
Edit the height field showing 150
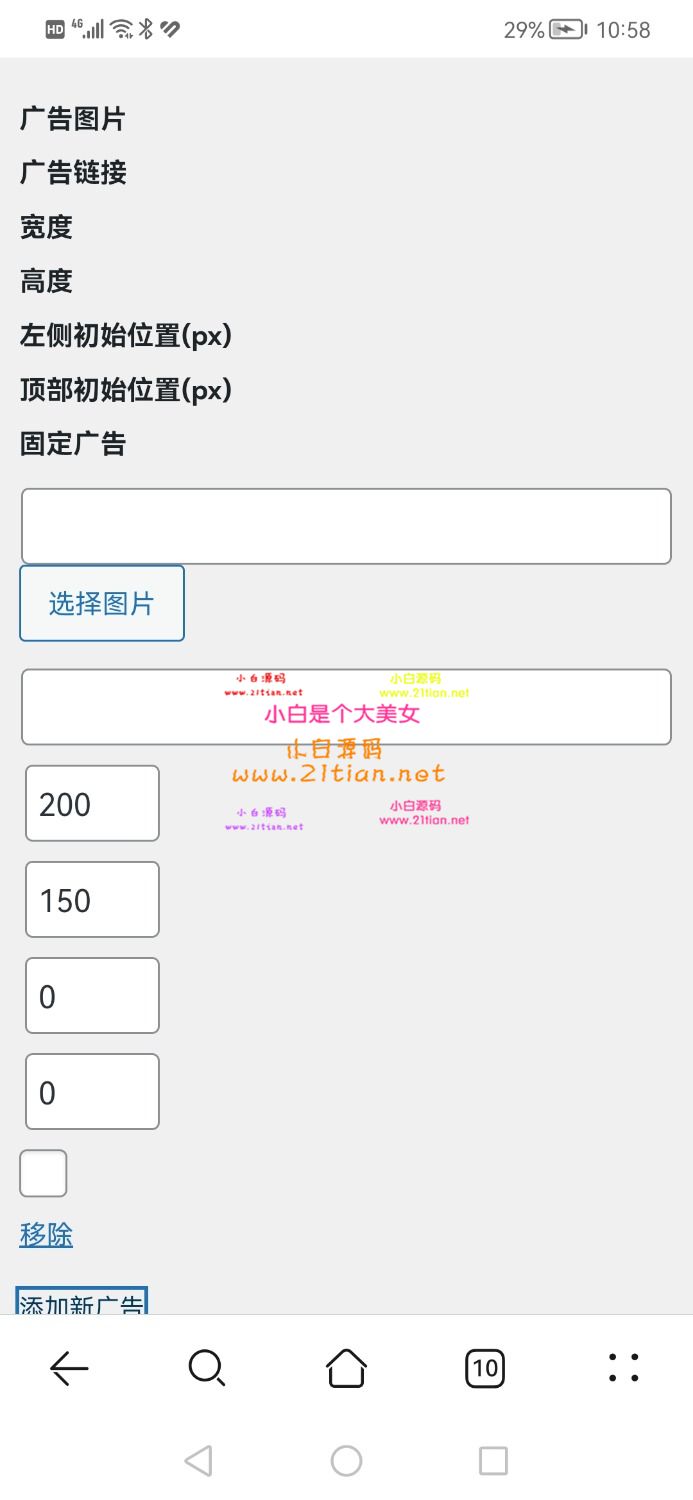[92, 899]
